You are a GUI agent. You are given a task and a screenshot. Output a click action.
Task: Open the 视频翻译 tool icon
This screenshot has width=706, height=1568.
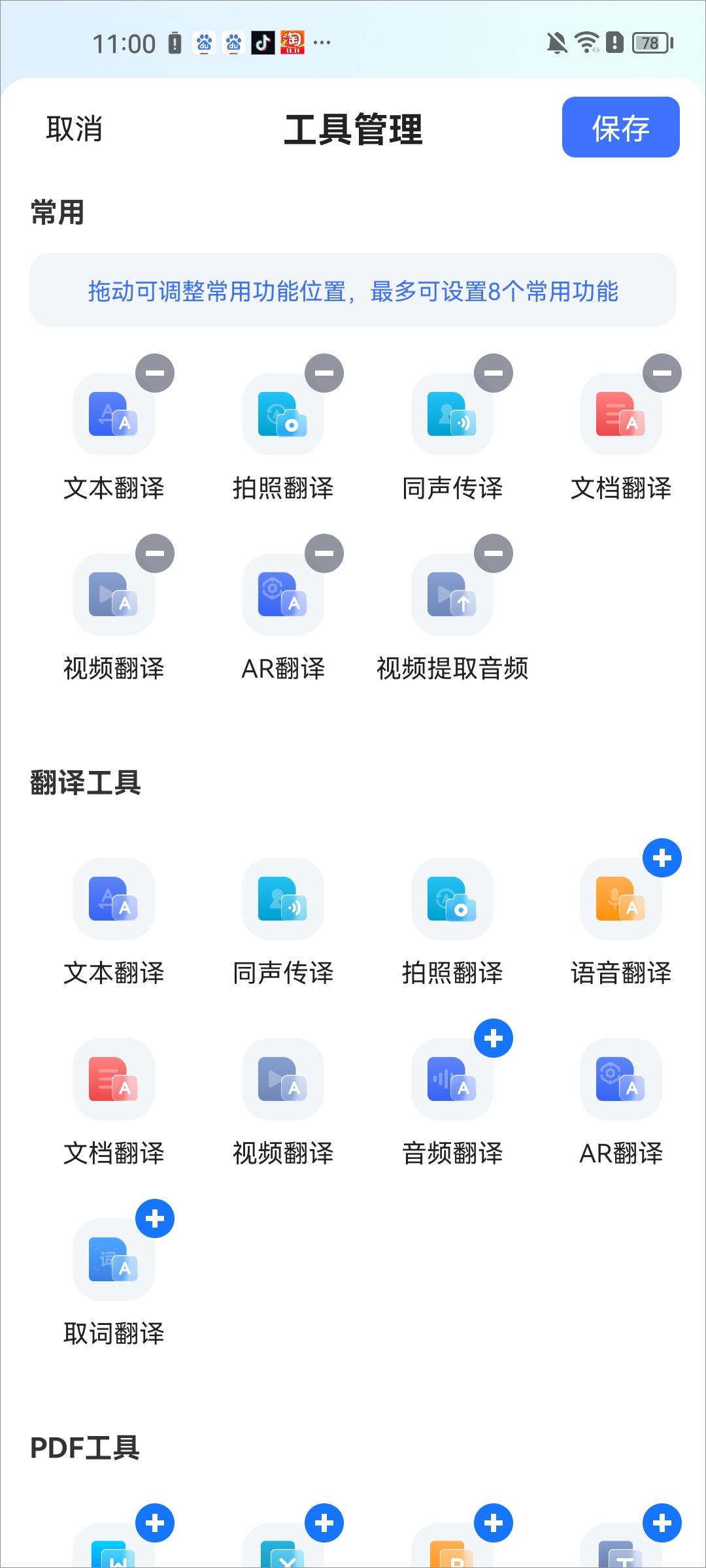click(x=282, y=1080)
